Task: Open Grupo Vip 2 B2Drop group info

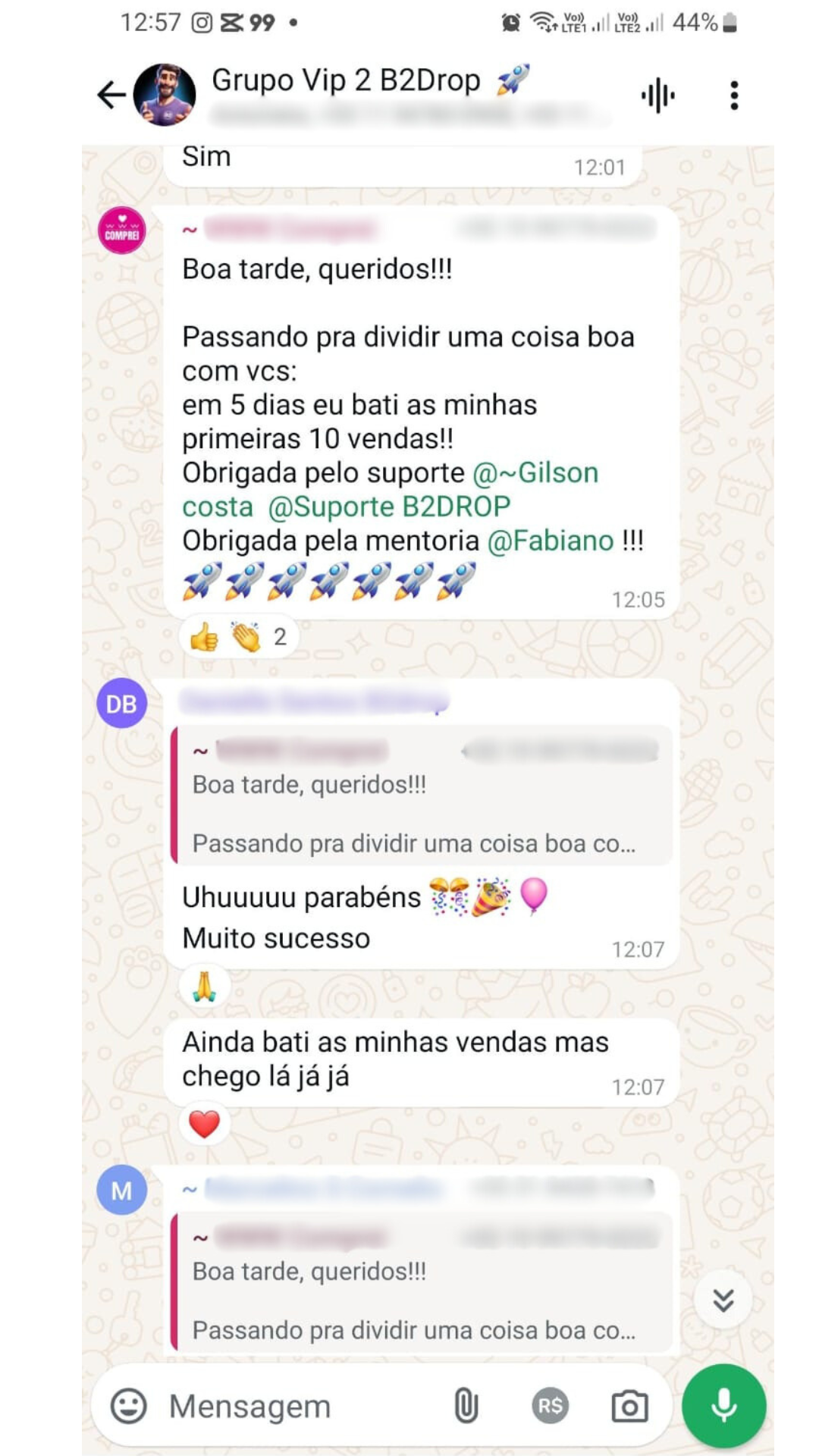Action: (345, 81)
